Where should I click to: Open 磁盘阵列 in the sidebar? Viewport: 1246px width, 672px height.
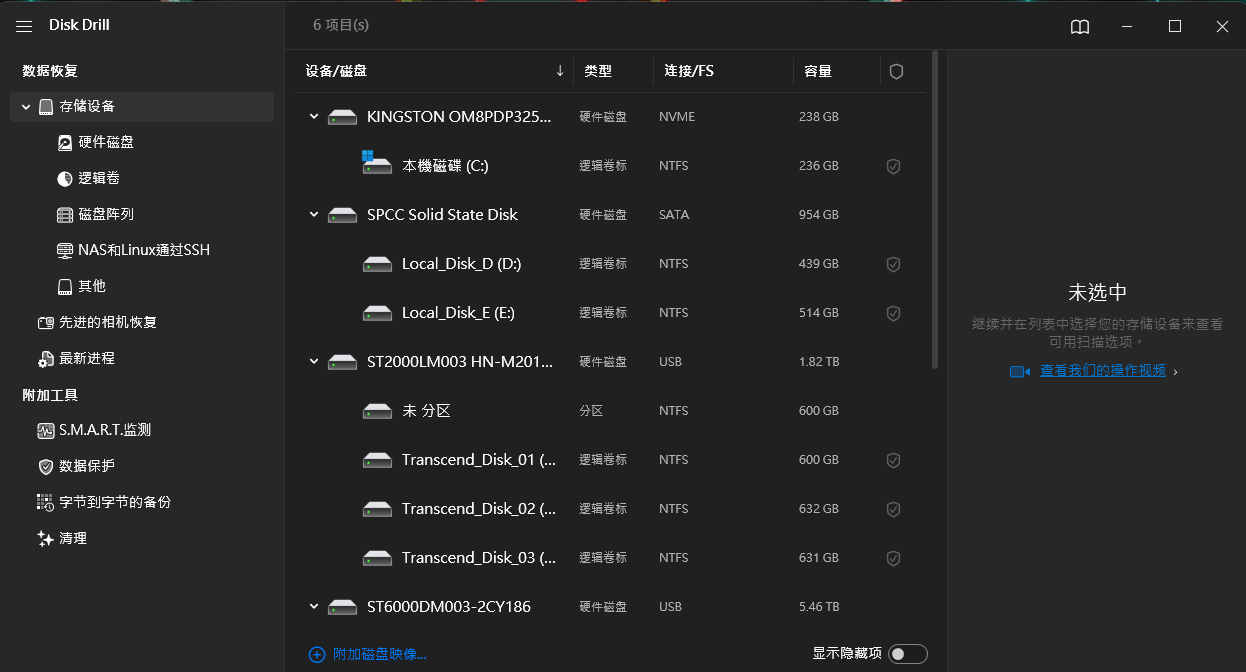[x=106, y=214]
